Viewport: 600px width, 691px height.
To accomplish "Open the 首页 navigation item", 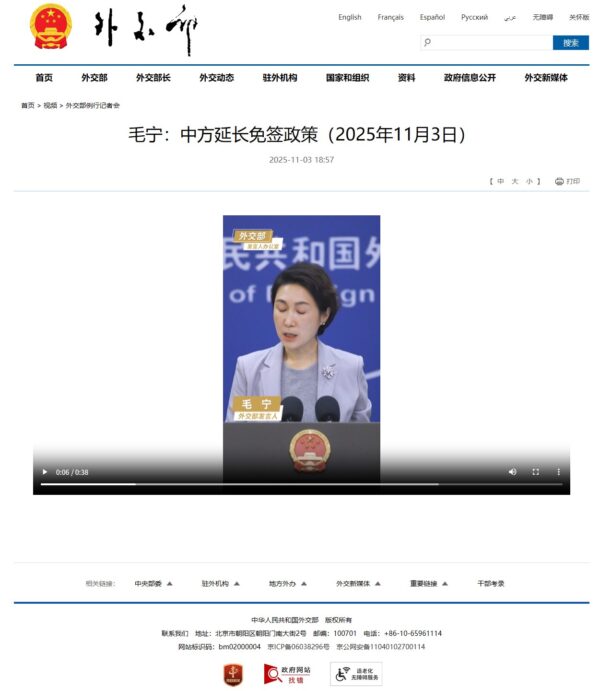I will [x=44, y=78].
